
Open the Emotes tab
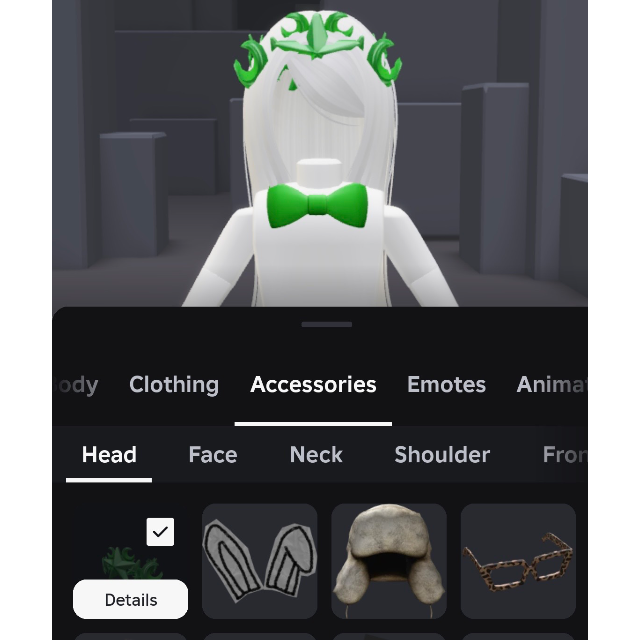(446, 385)
